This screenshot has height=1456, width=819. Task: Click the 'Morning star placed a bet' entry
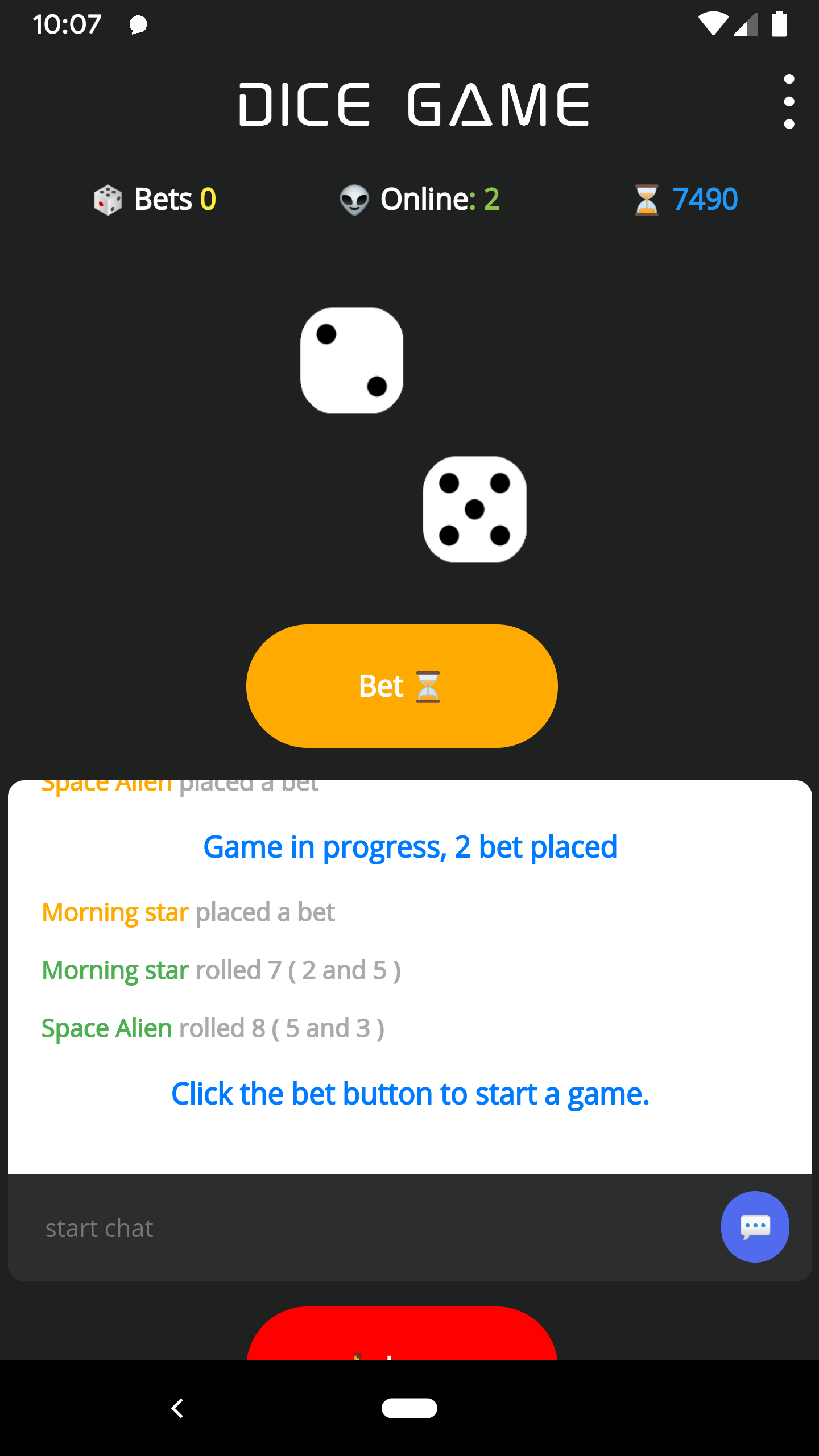click(x=188, y=912)
